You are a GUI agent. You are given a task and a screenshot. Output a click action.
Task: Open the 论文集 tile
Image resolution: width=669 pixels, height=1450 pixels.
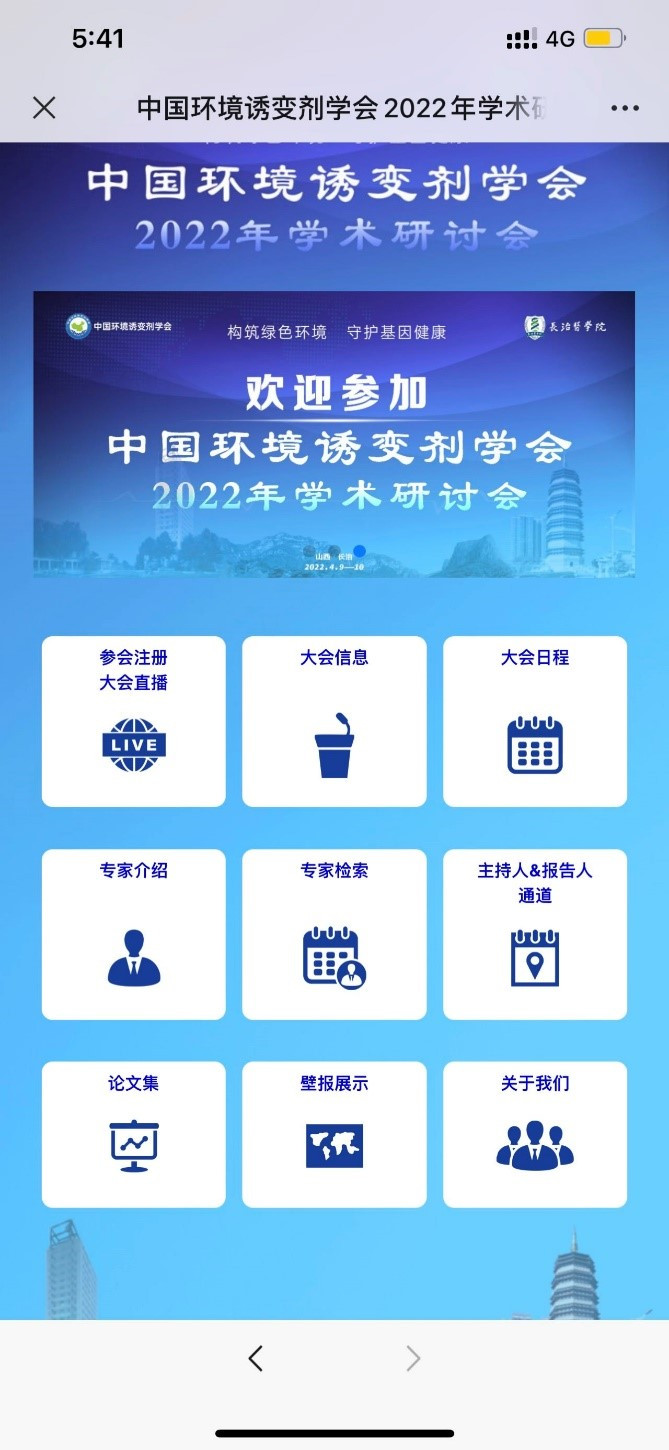point(134,1134)
